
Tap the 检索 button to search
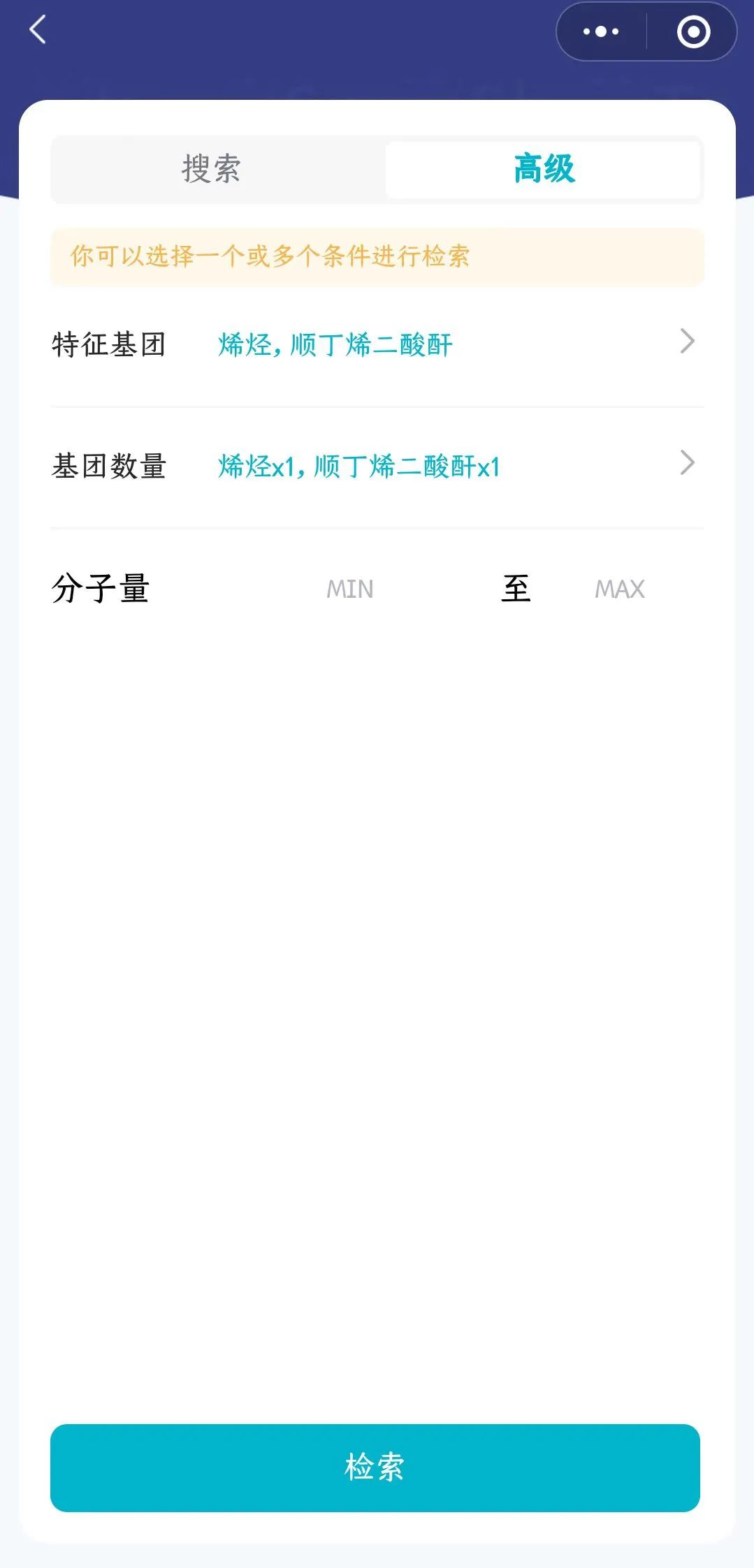375,1467
